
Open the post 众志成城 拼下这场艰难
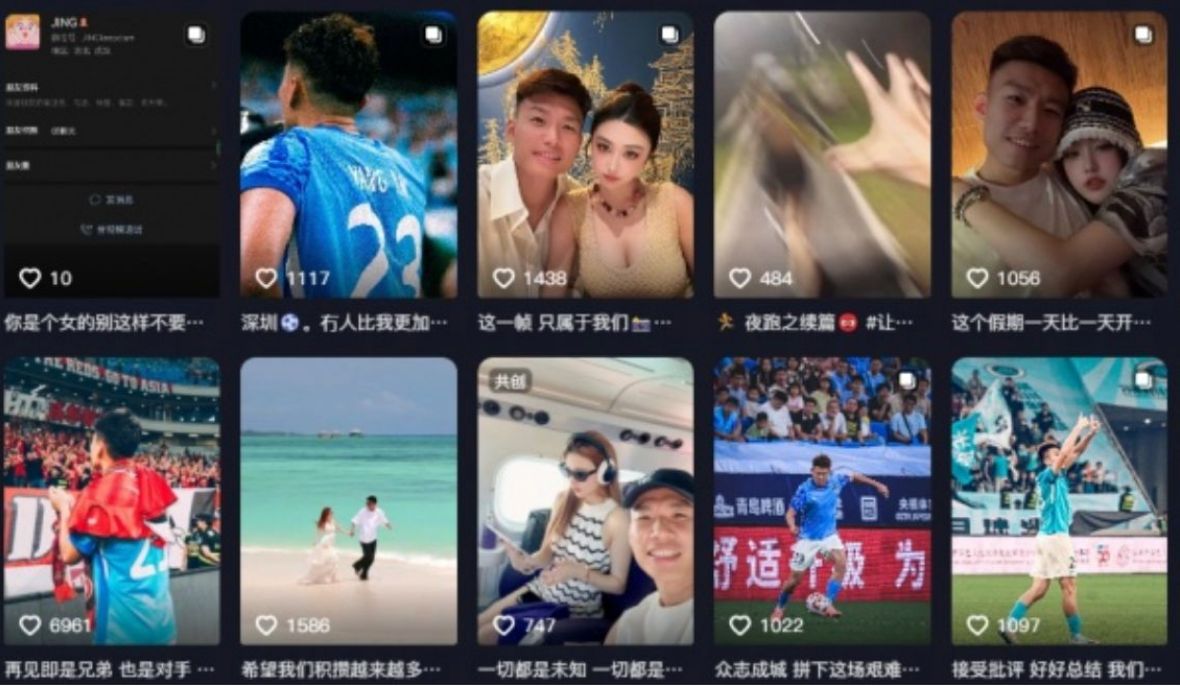(822, 500)
